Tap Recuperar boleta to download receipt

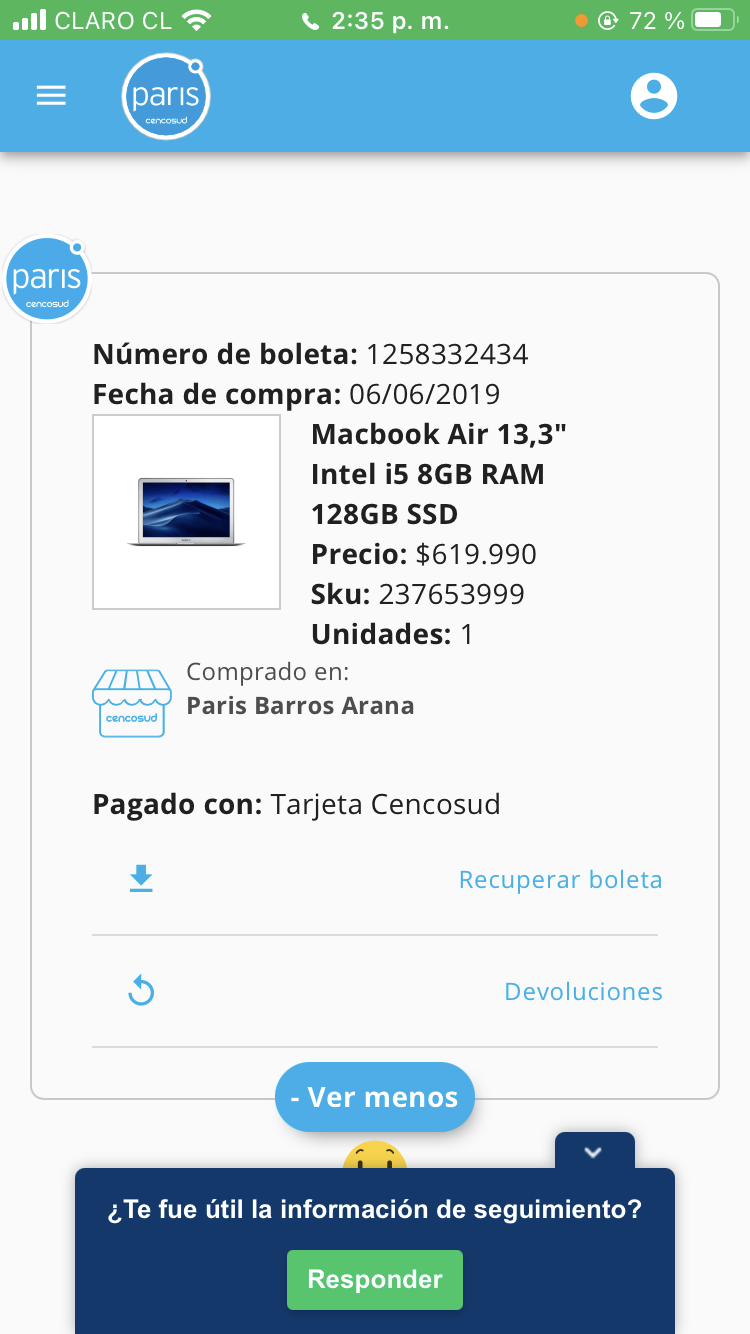coord(560,880)
